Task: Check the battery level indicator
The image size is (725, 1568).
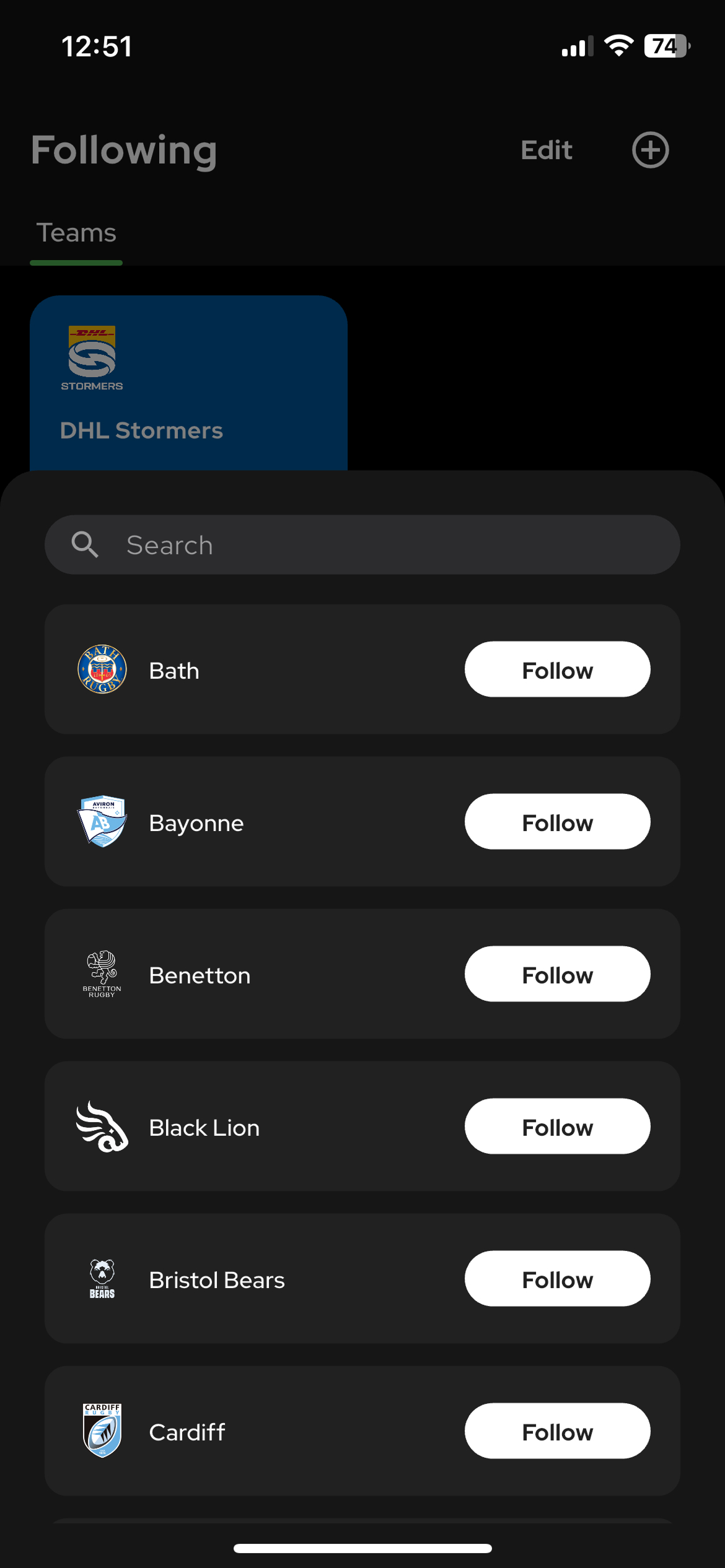Action: click(x=666, y=45)
